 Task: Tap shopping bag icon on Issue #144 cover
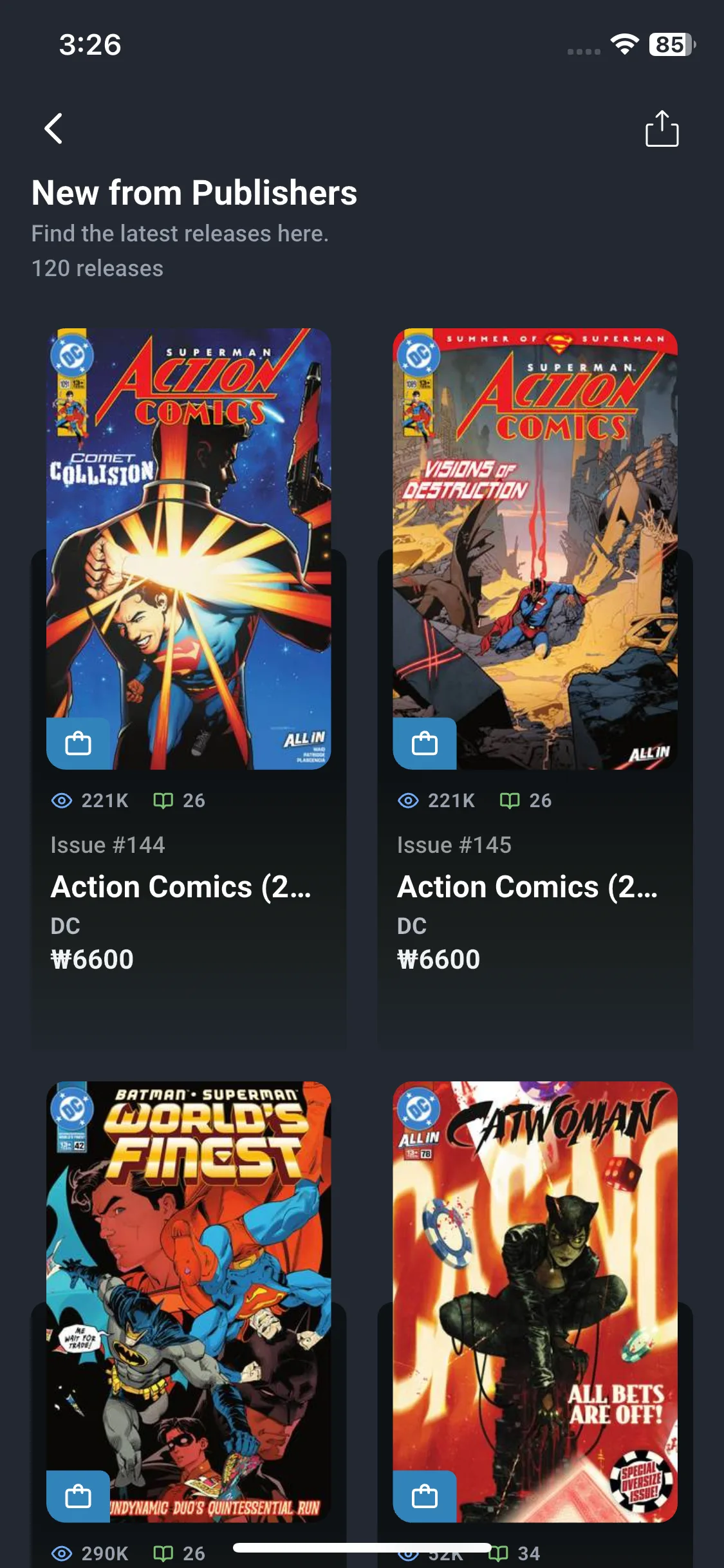click(x=78, y=743)
